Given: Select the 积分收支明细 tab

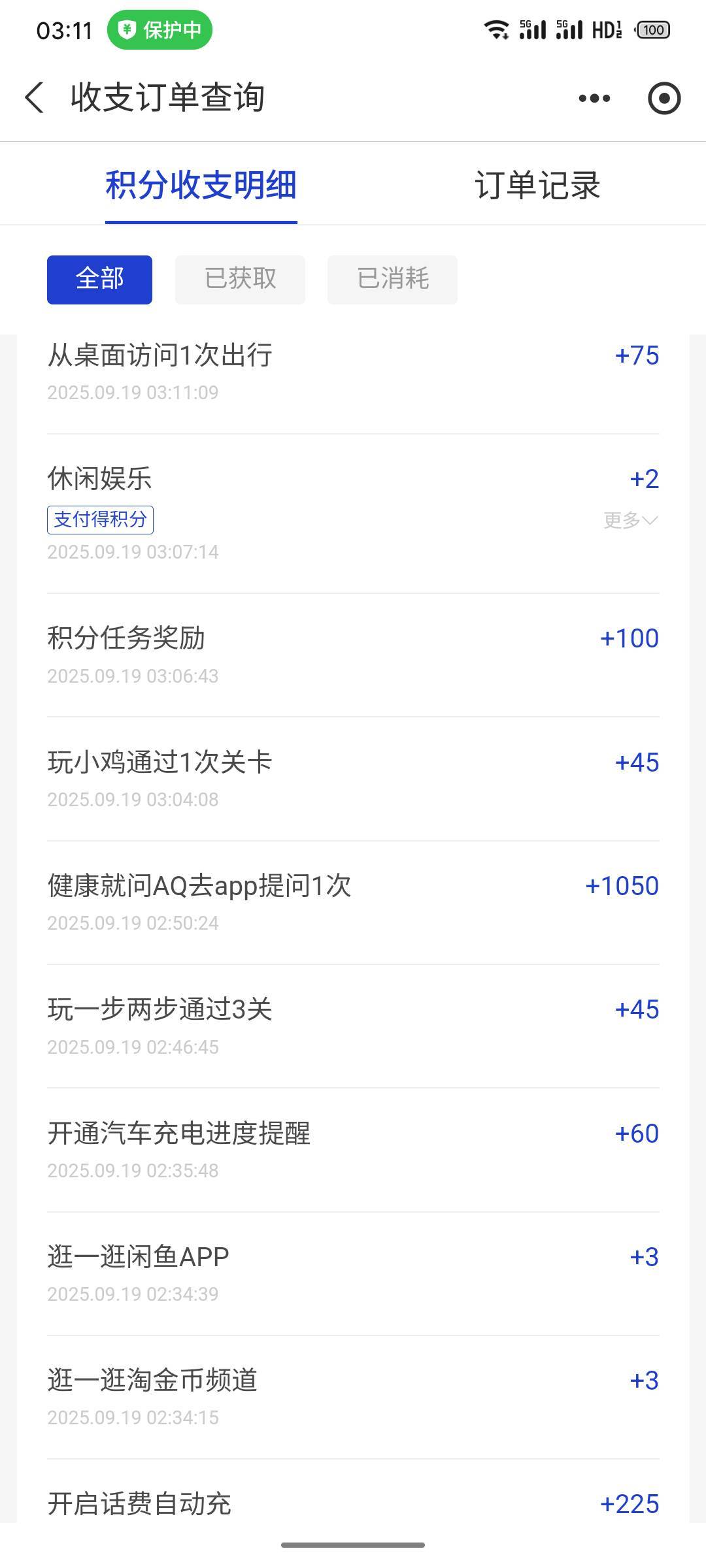Looking at the screenshot, I should [201, 185].
